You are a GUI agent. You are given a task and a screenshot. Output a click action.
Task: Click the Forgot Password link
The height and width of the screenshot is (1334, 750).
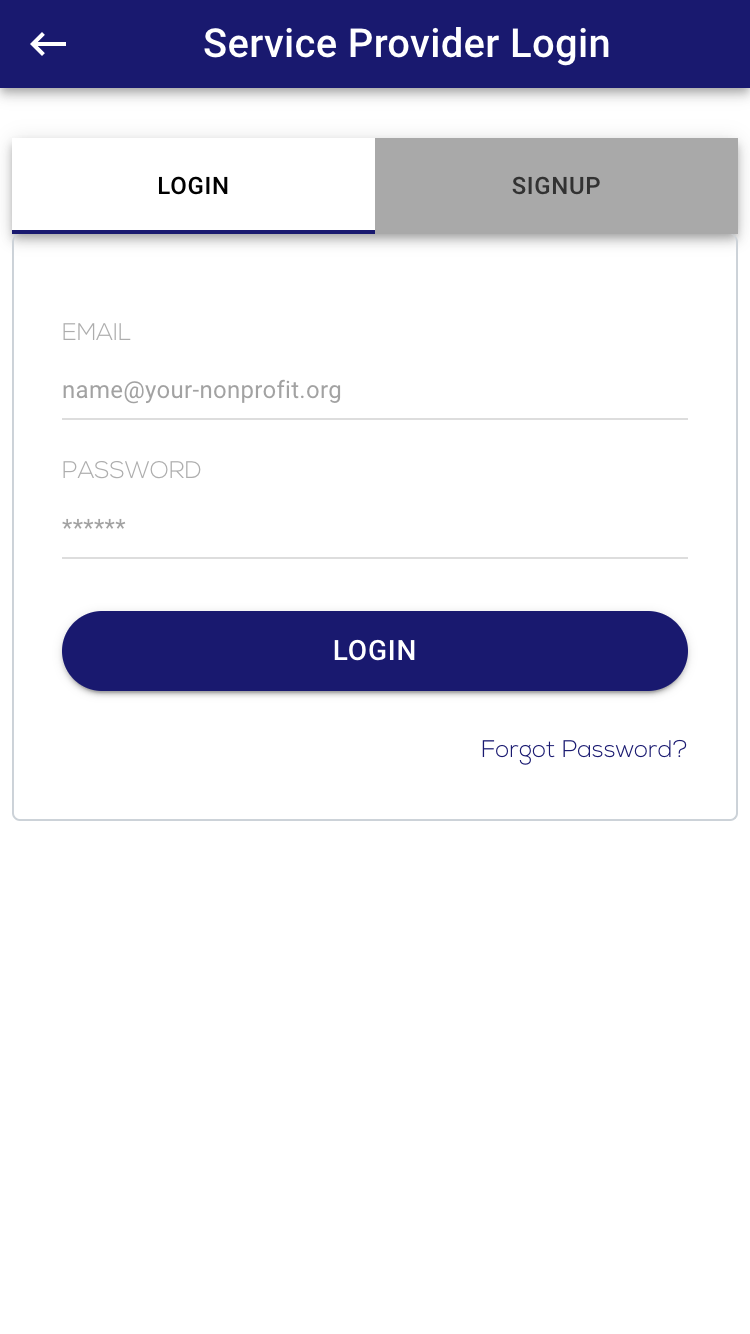(x=584, y=749)
